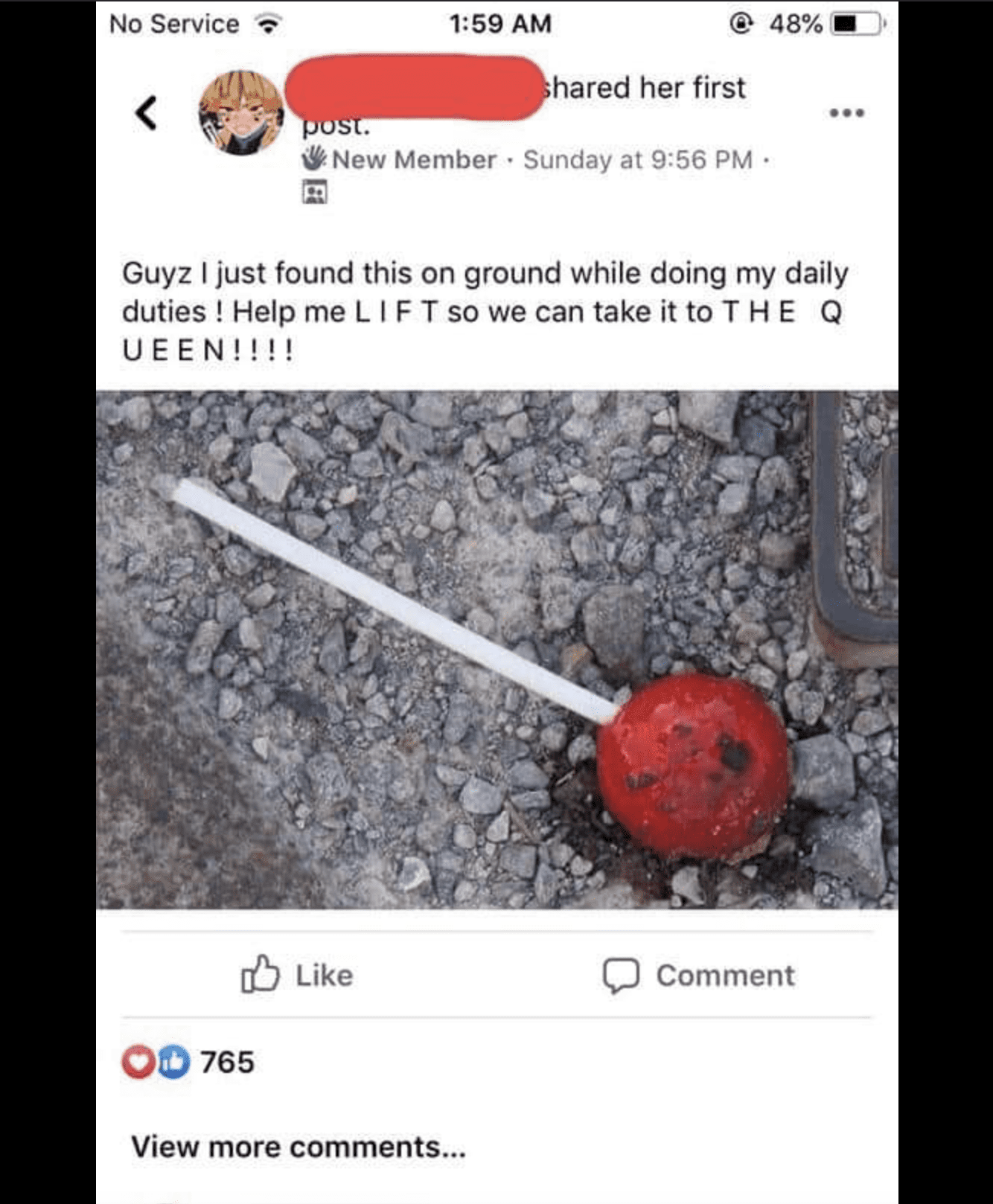993x1204 pixels.
Task: View more comments
Action: 298,1147
